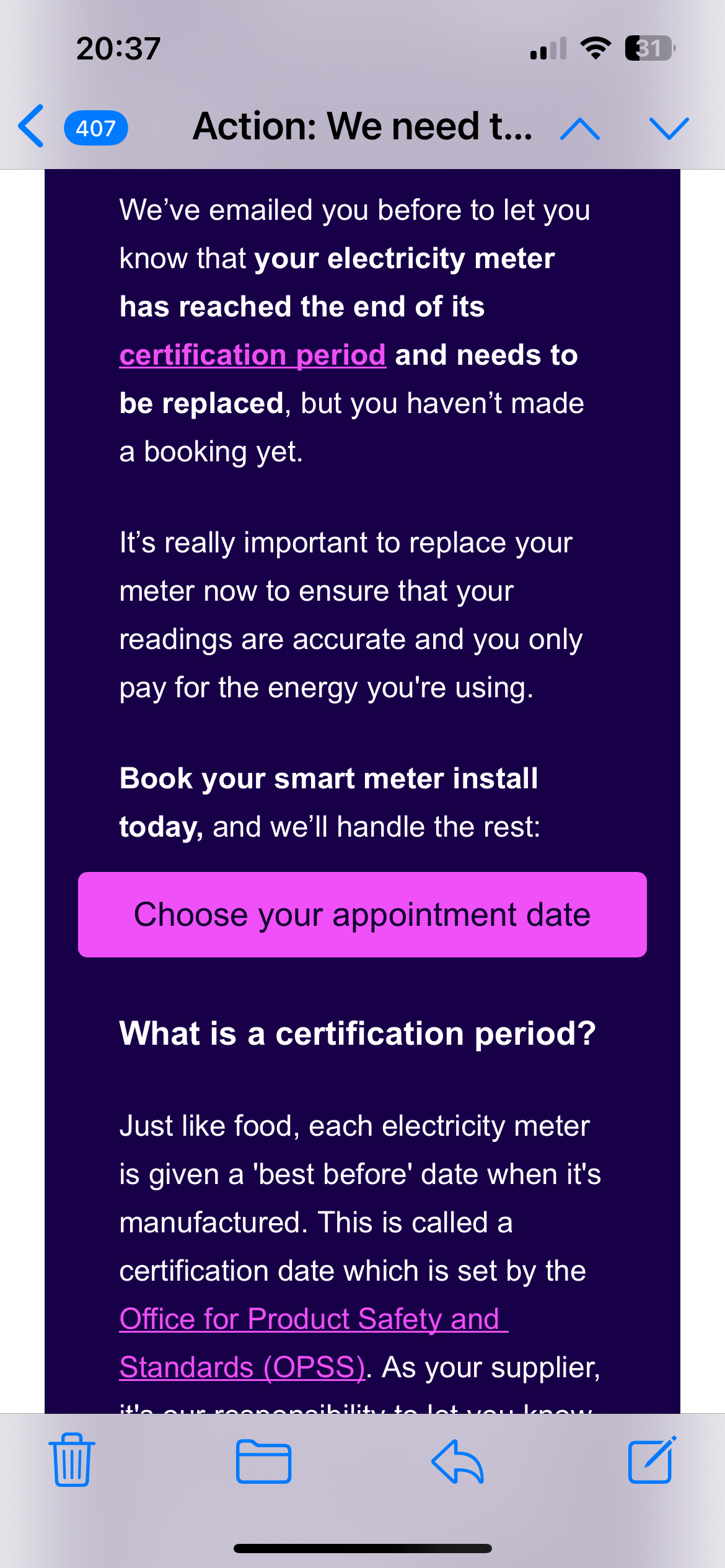The width and height of the screenshot is (725, 1568).
Task: Delete this email with the trash icon
Action: (72, 1460)
